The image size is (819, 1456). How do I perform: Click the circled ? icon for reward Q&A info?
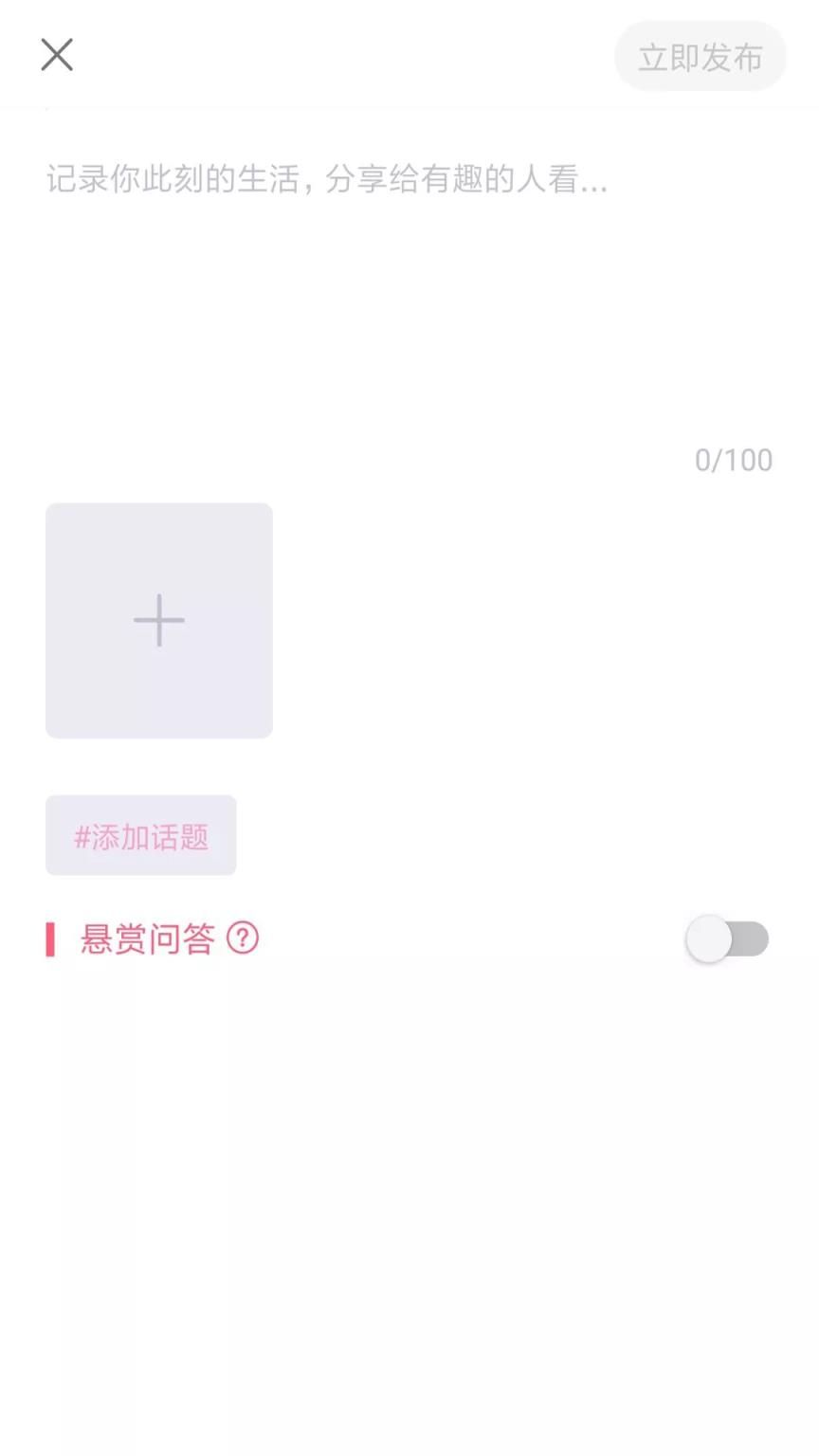(243, 938)
